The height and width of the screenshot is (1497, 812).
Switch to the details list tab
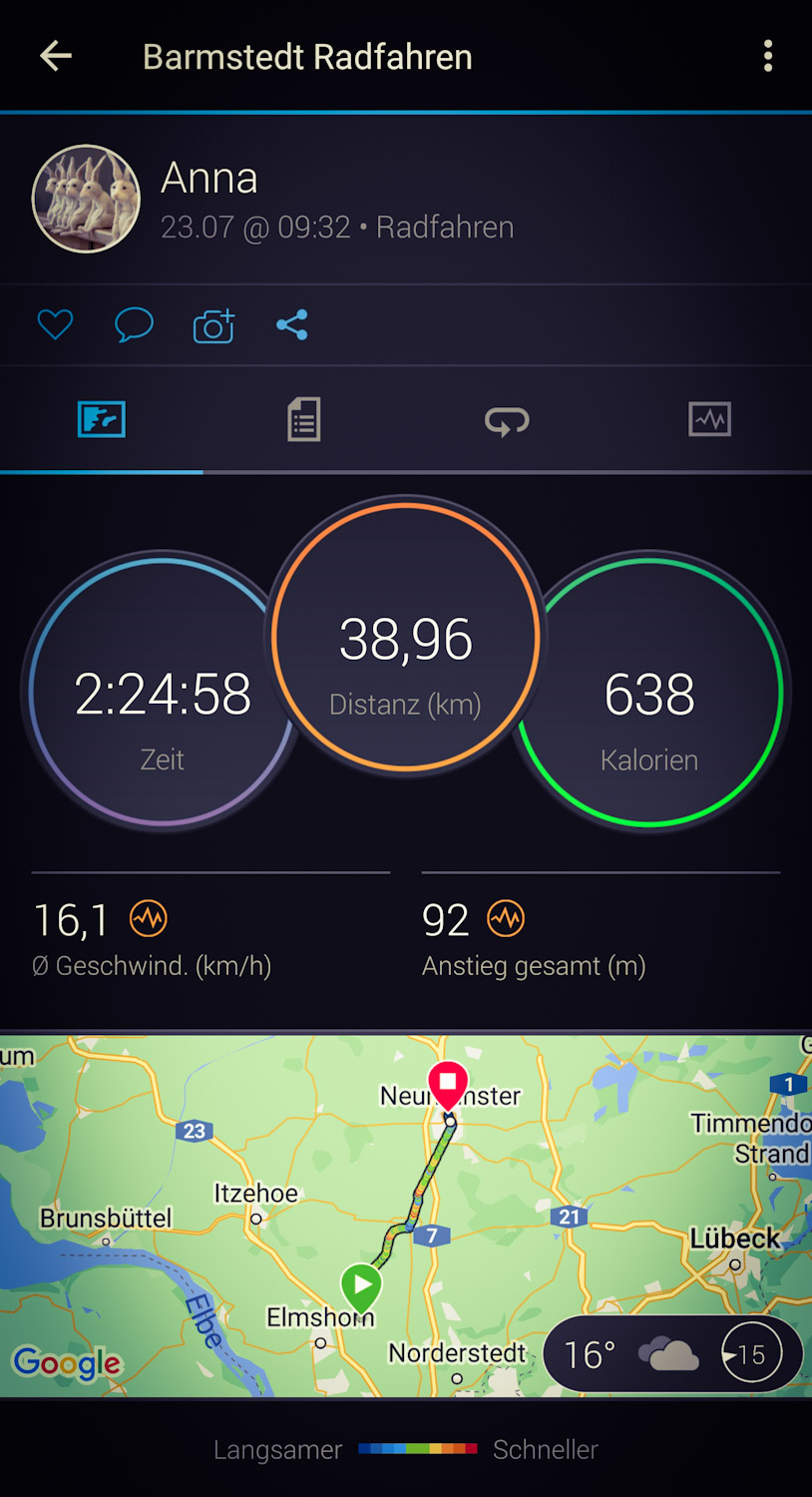[x=304, y=419]
